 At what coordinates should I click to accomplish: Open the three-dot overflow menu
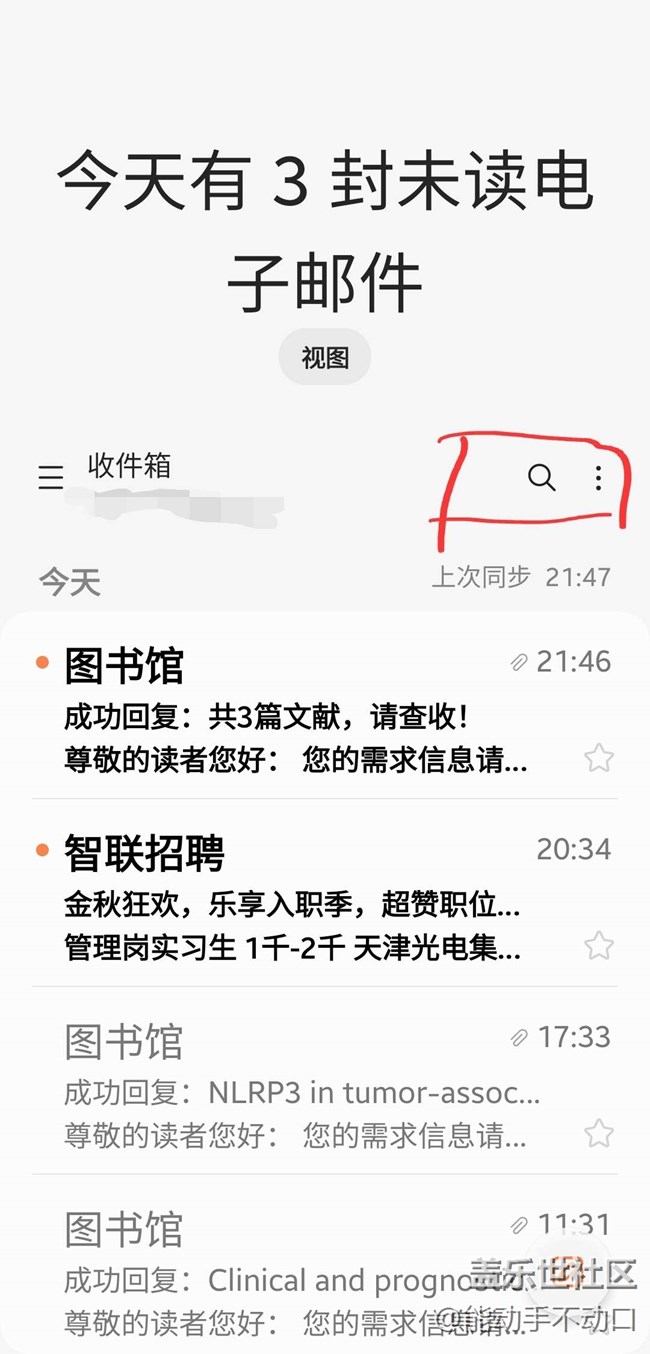click(598, 478)
